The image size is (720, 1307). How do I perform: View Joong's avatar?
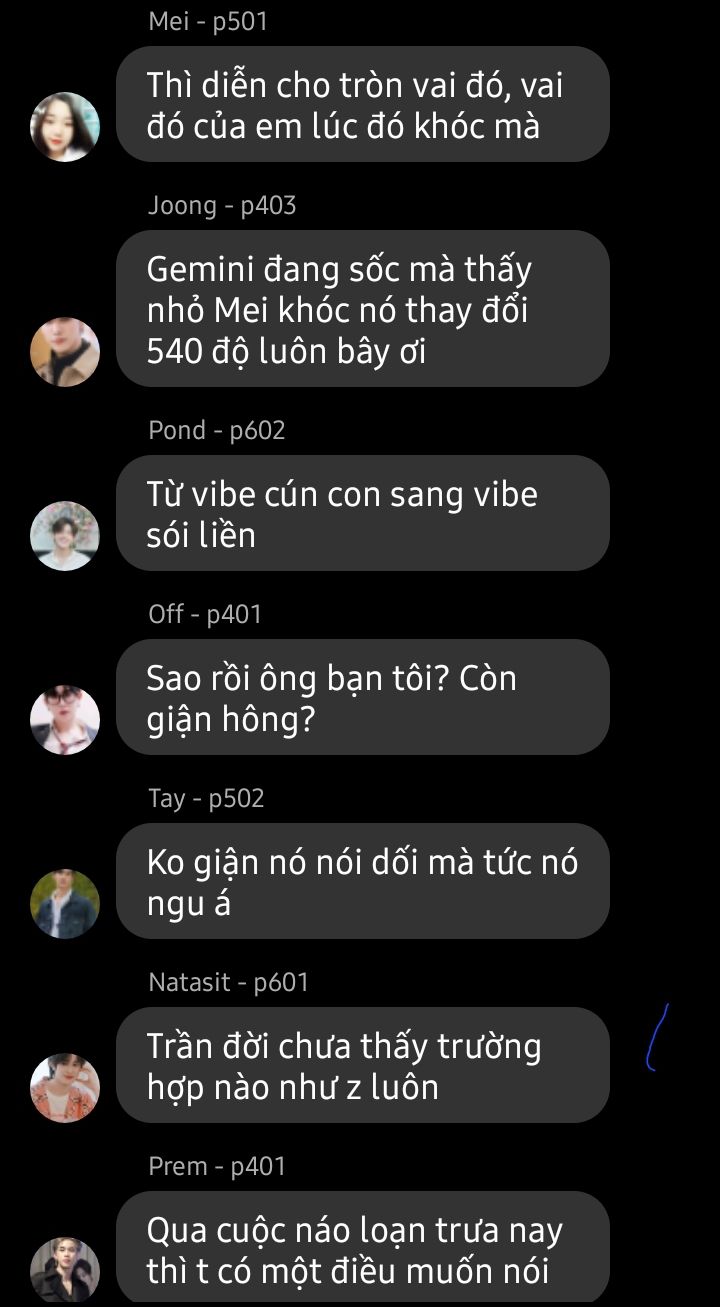coord(65,352)
